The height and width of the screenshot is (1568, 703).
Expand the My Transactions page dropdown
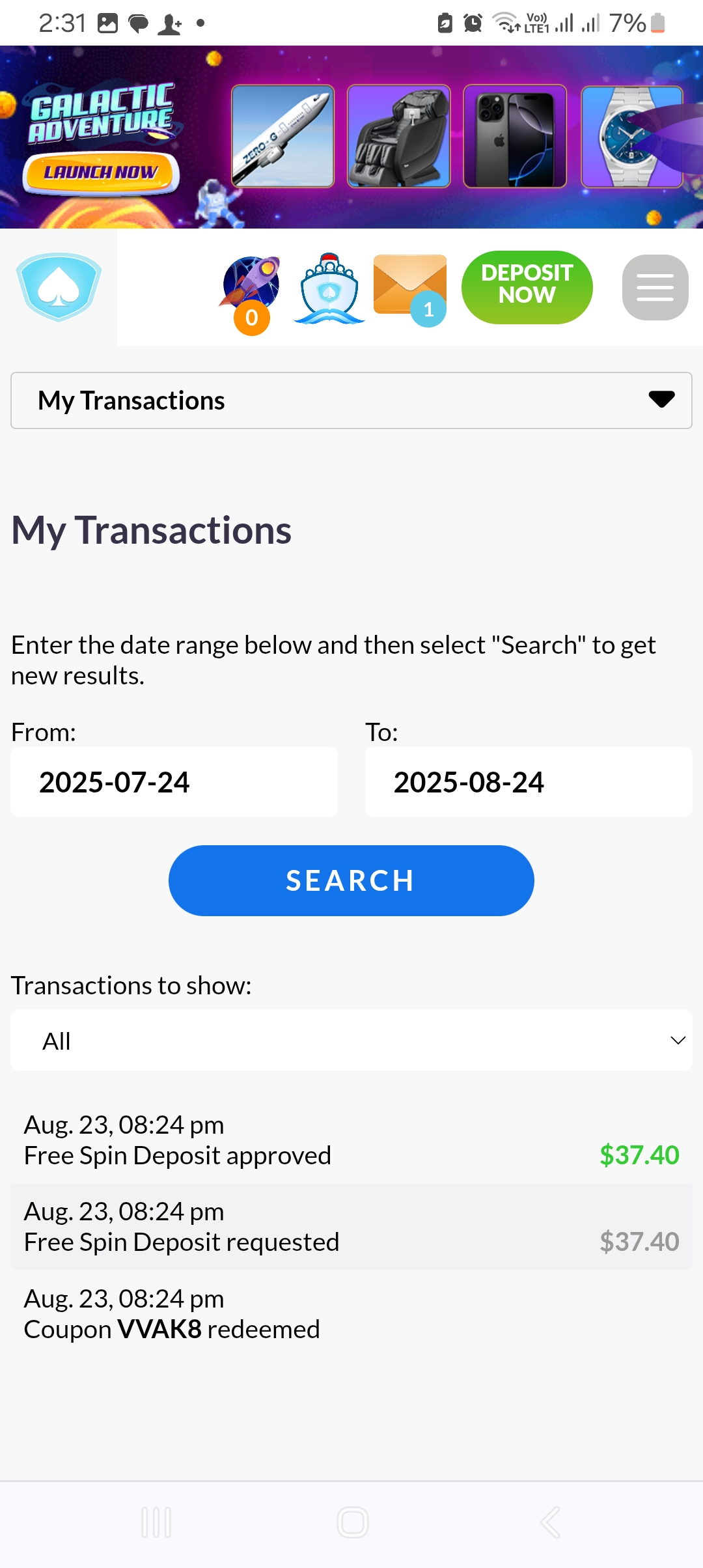[351, 400]
